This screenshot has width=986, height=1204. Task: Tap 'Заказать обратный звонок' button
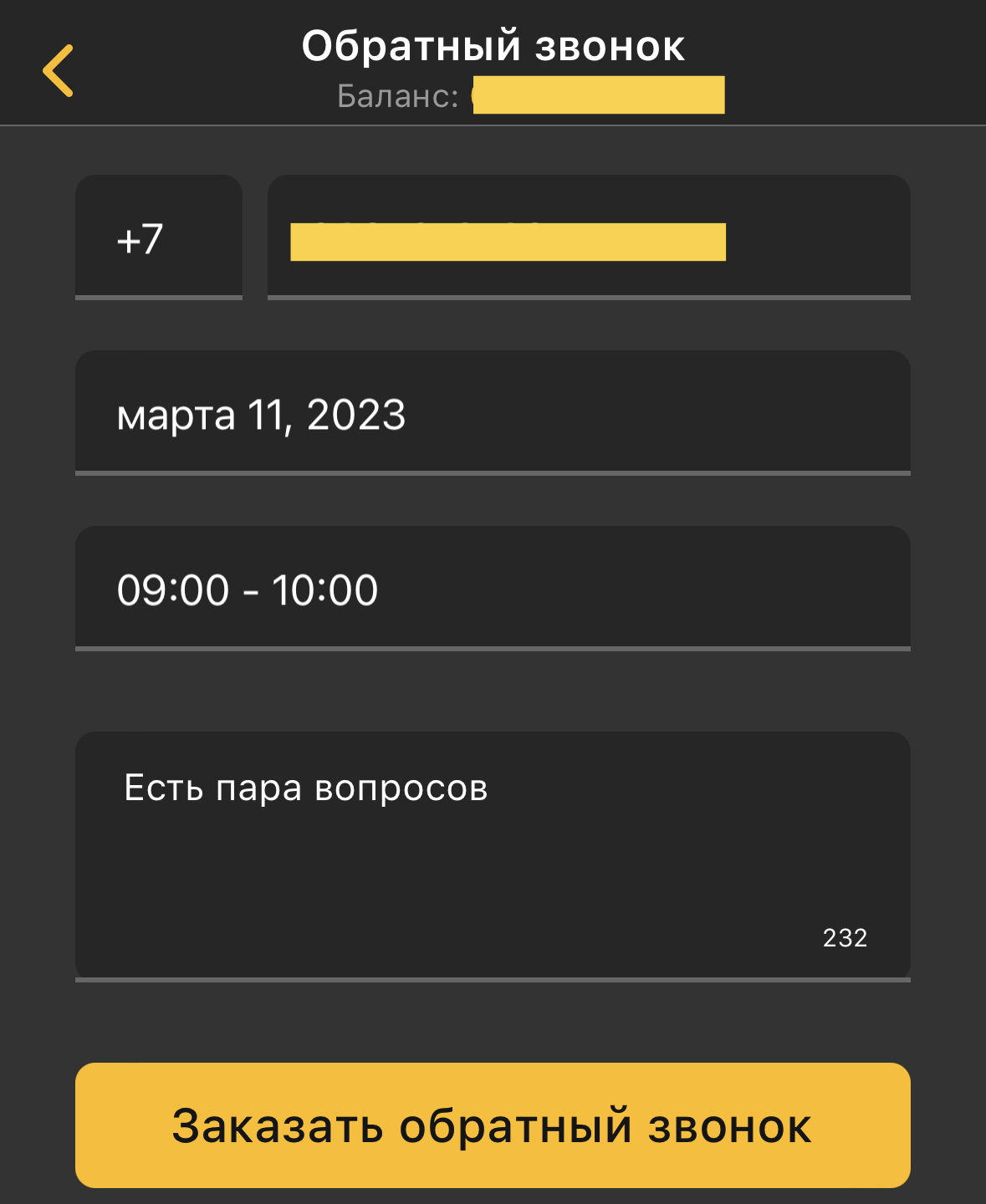coord(492,1125)
